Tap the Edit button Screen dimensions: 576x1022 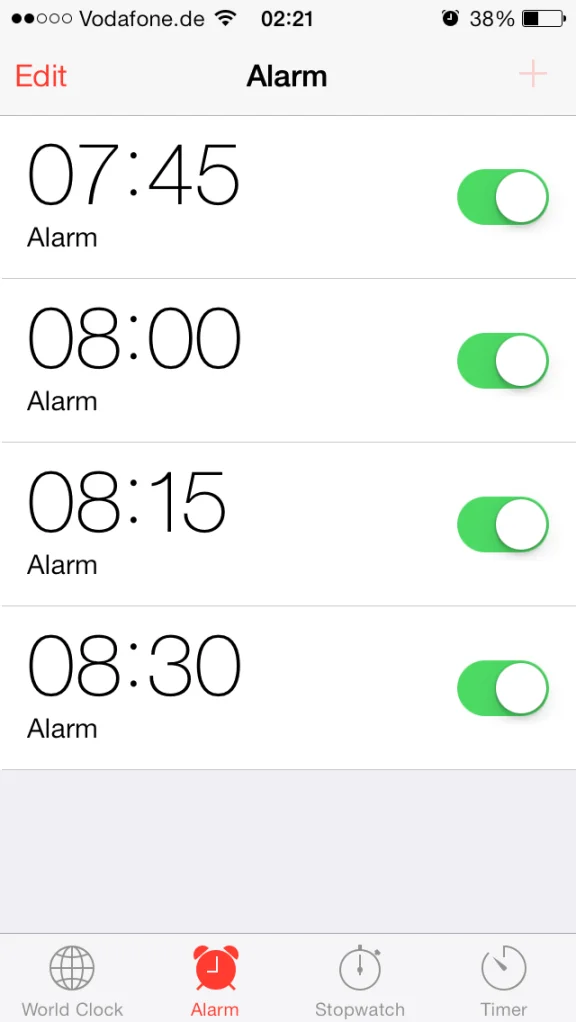40,76
